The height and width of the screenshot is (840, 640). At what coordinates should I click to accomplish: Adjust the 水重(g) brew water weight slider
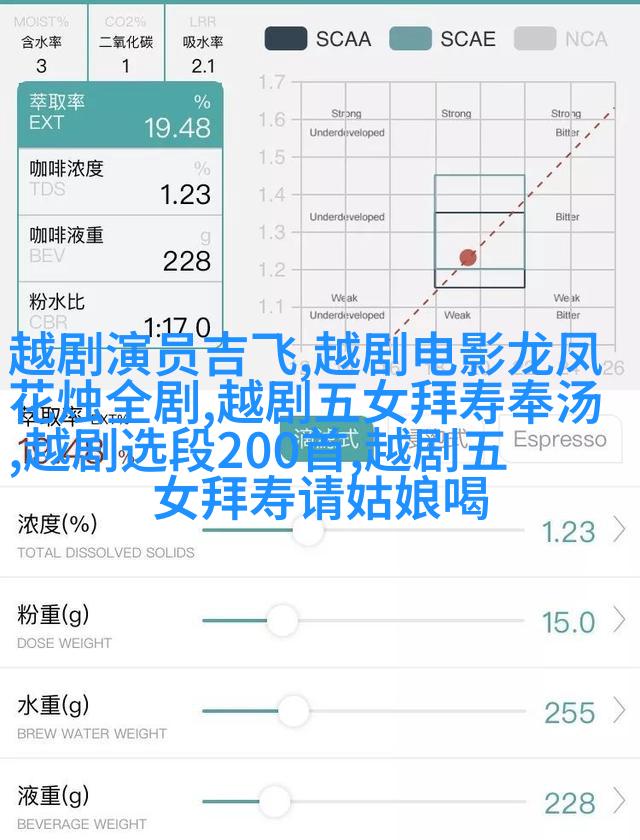(293, 712)
